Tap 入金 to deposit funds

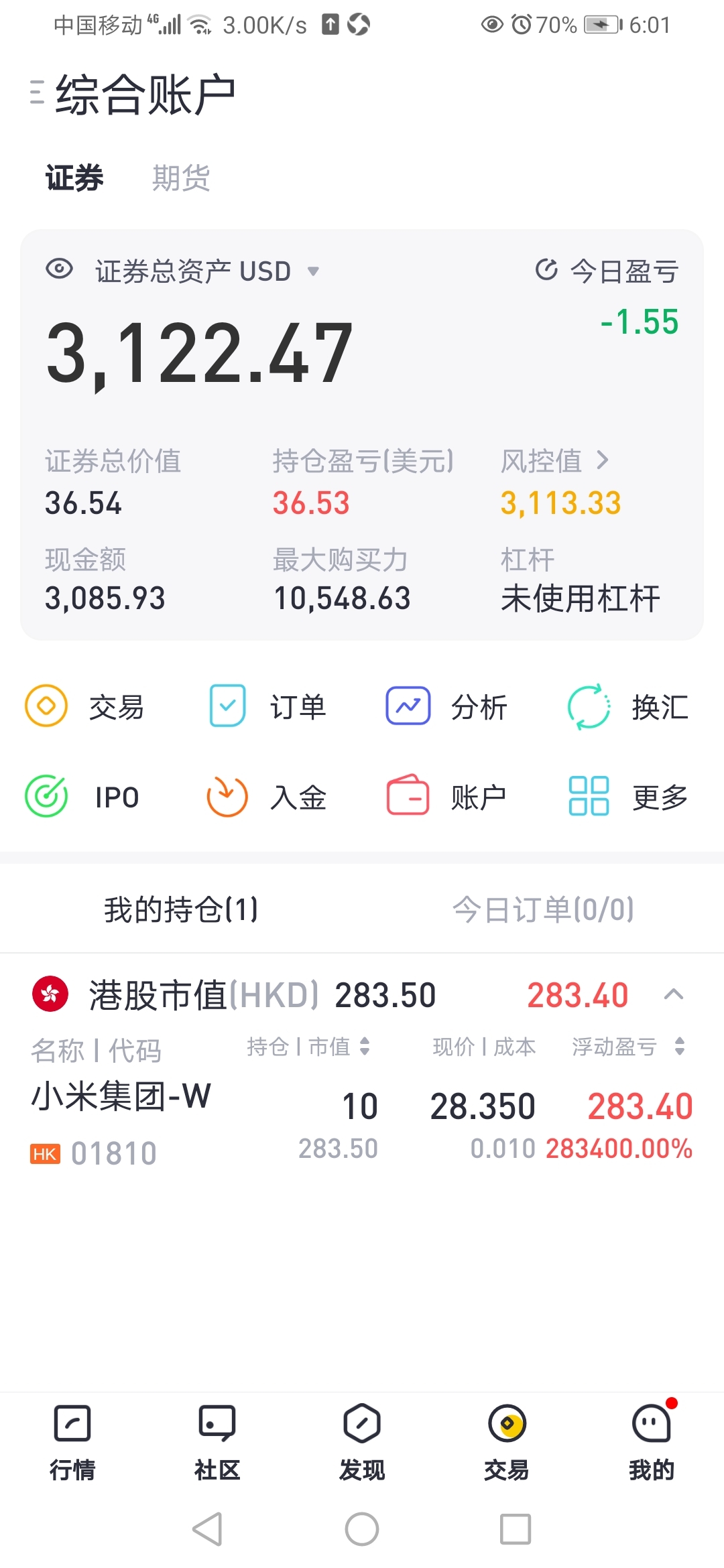coord(267,797)
